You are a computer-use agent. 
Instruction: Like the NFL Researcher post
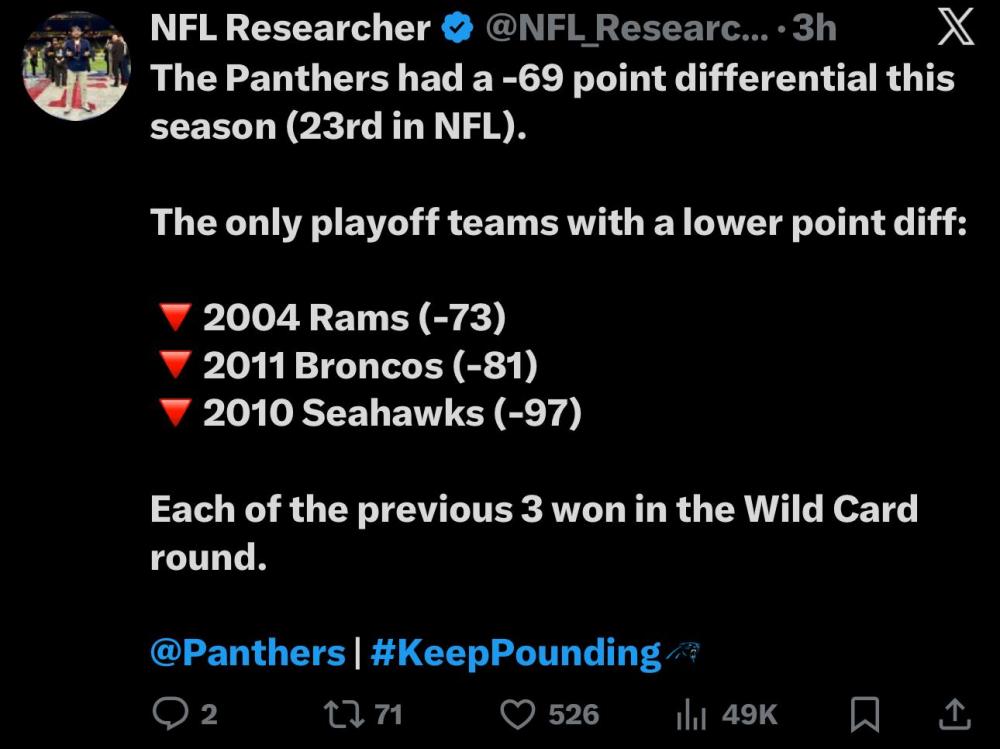[517, 713]
